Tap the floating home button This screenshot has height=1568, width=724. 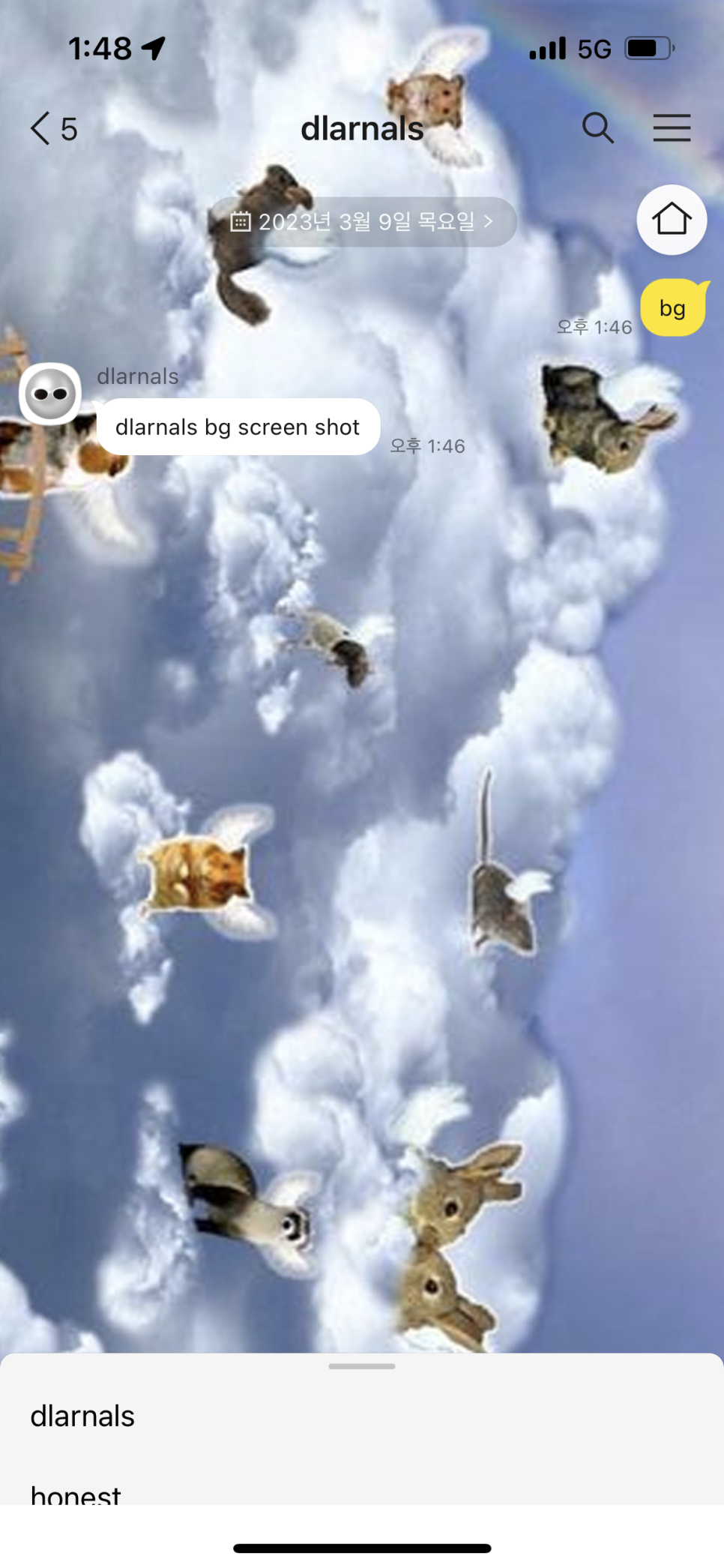click(x=671, y=220)
